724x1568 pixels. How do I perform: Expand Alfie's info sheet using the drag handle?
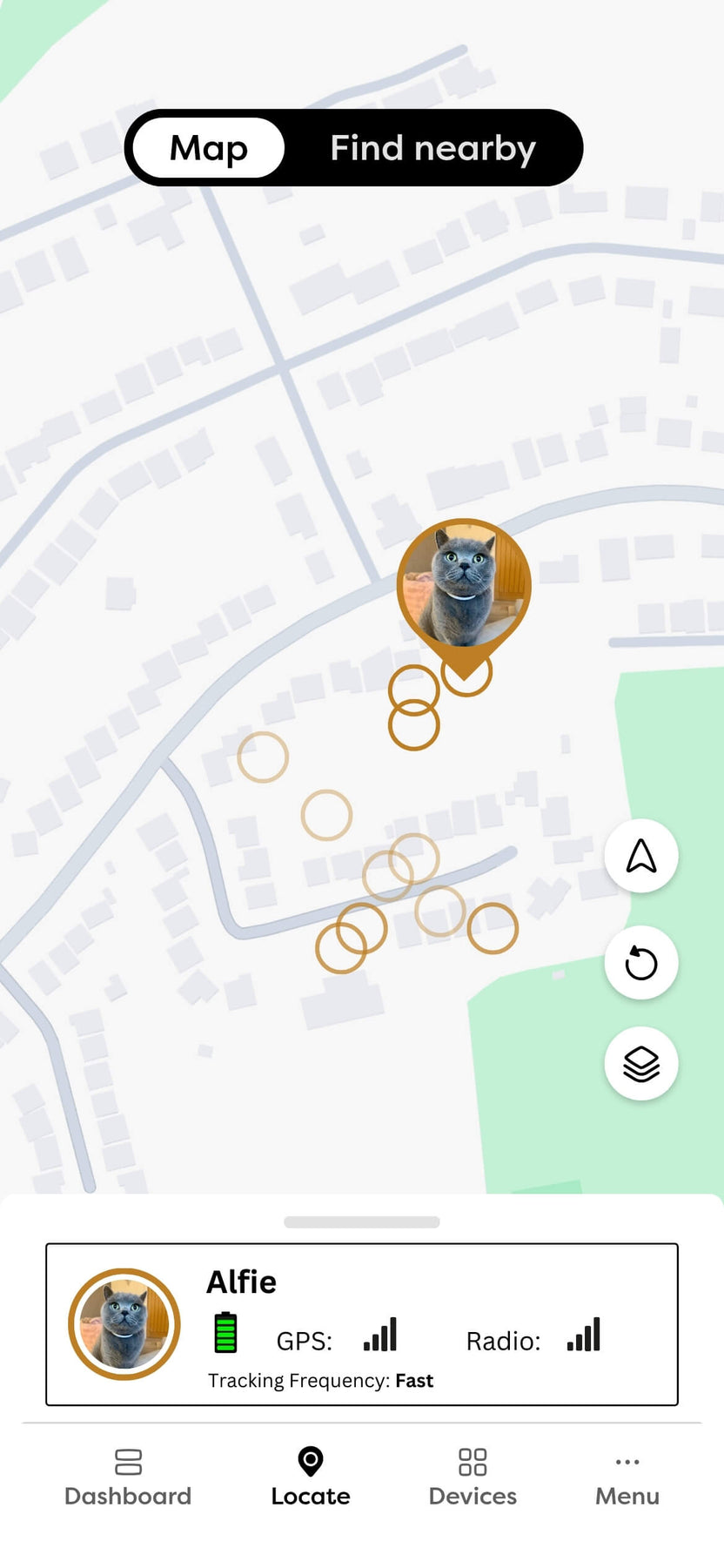(362, 1222)
